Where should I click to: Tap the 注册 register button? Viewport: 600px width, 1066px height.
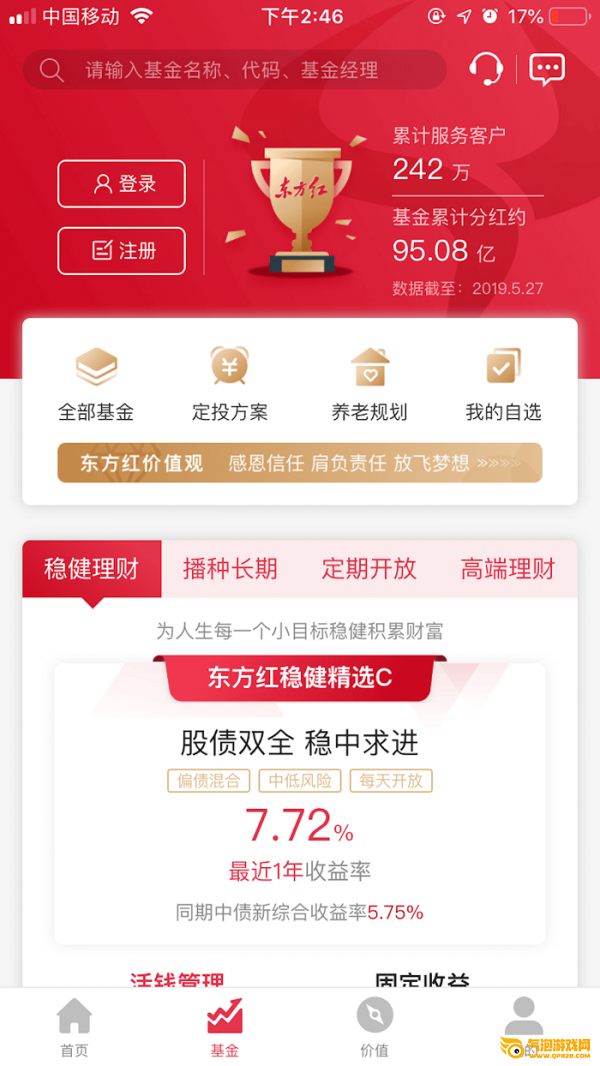[x=122, y=250]
